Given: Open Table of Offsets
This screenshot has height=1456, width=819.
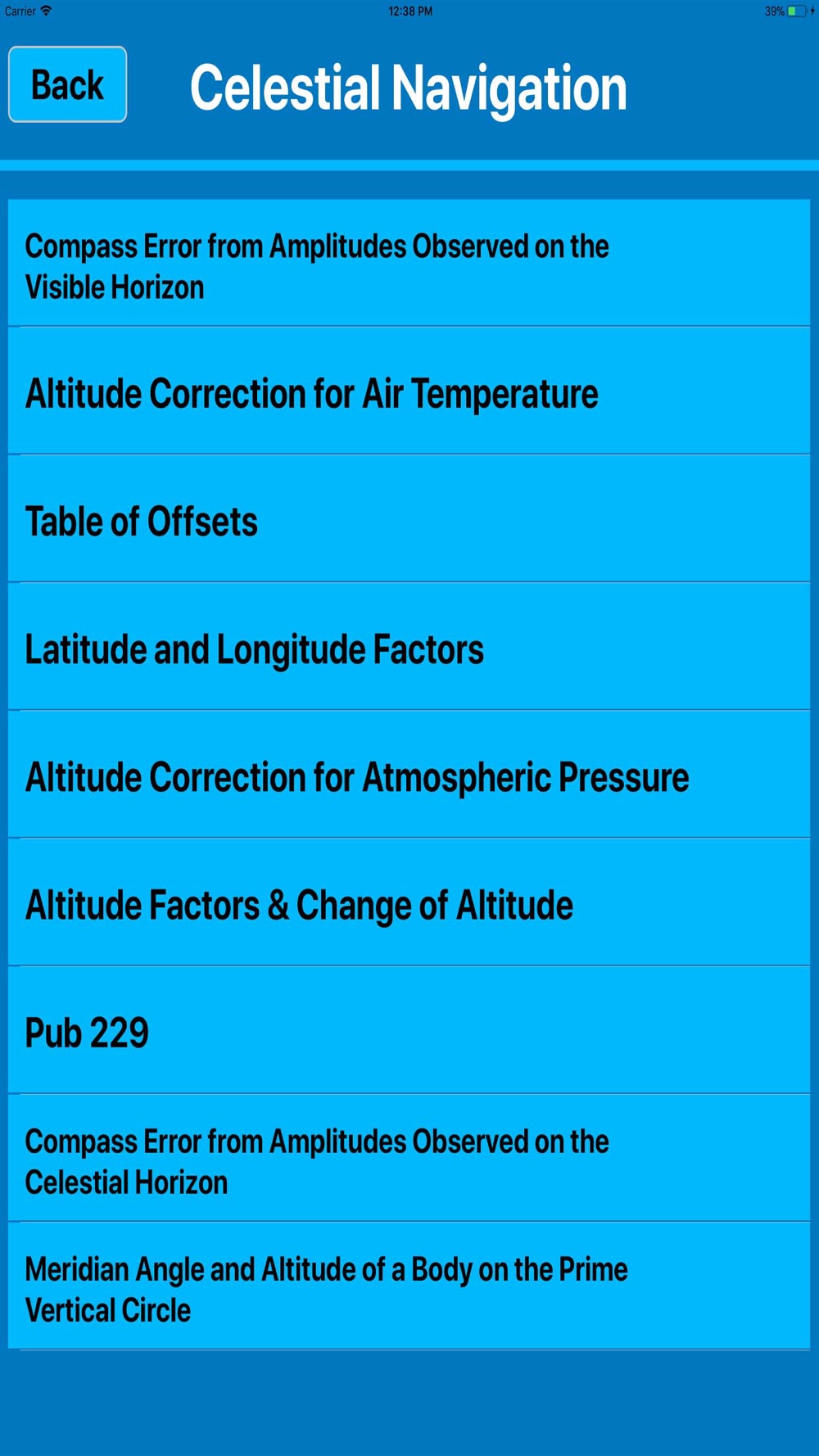Looking at the screenshot, I should pos(409,518).
